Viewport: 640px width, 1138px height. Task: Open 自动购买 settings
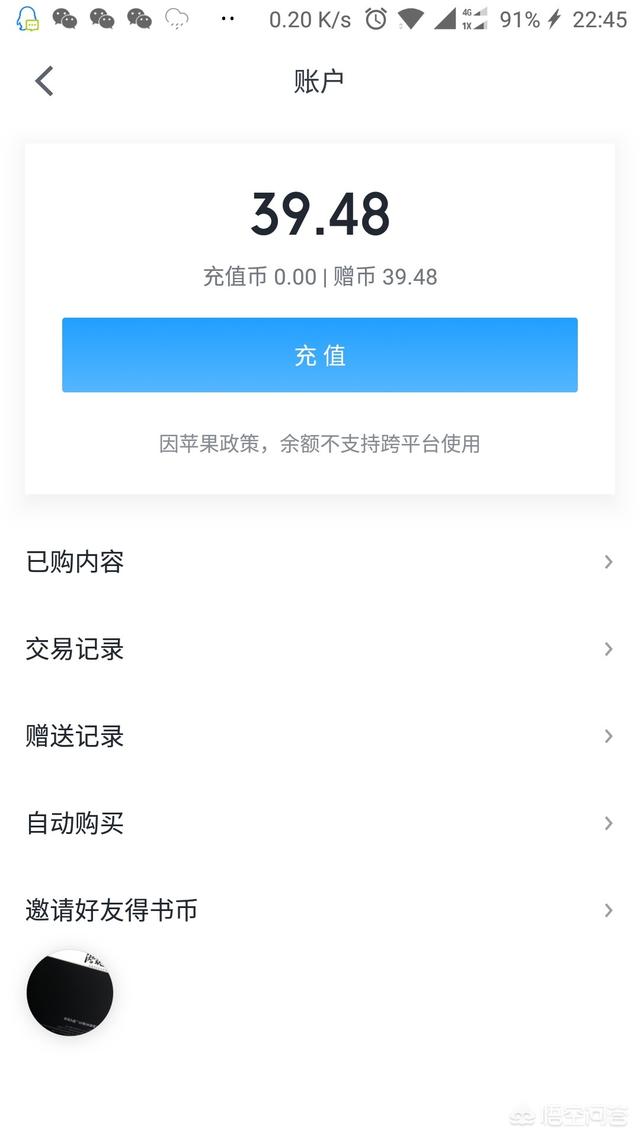click(320, 823)
